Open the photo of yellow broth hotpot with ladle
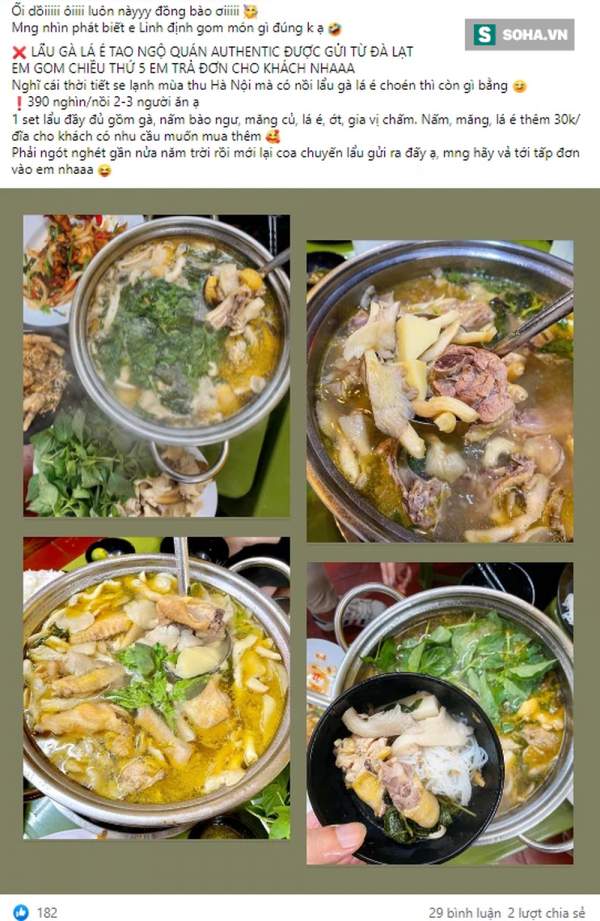This screenshot has width=600, height=921. (156, 687)
